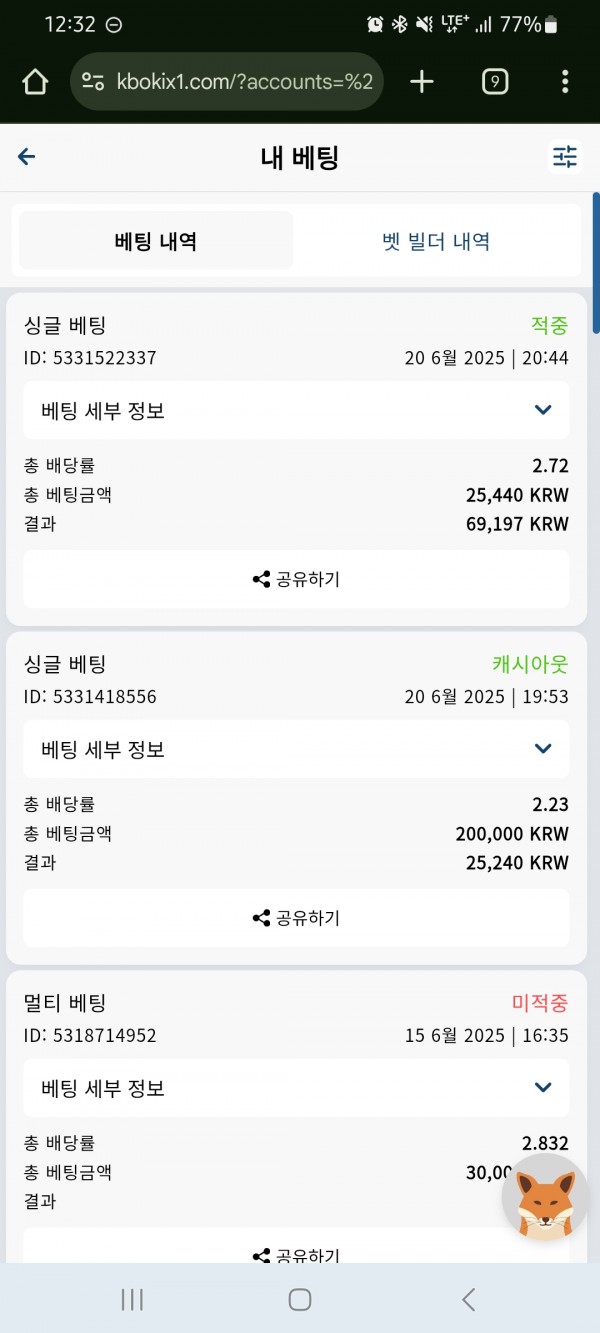The image size is (600, 1333).
Task: Tap the system home button
Action: pos(300,1299)
